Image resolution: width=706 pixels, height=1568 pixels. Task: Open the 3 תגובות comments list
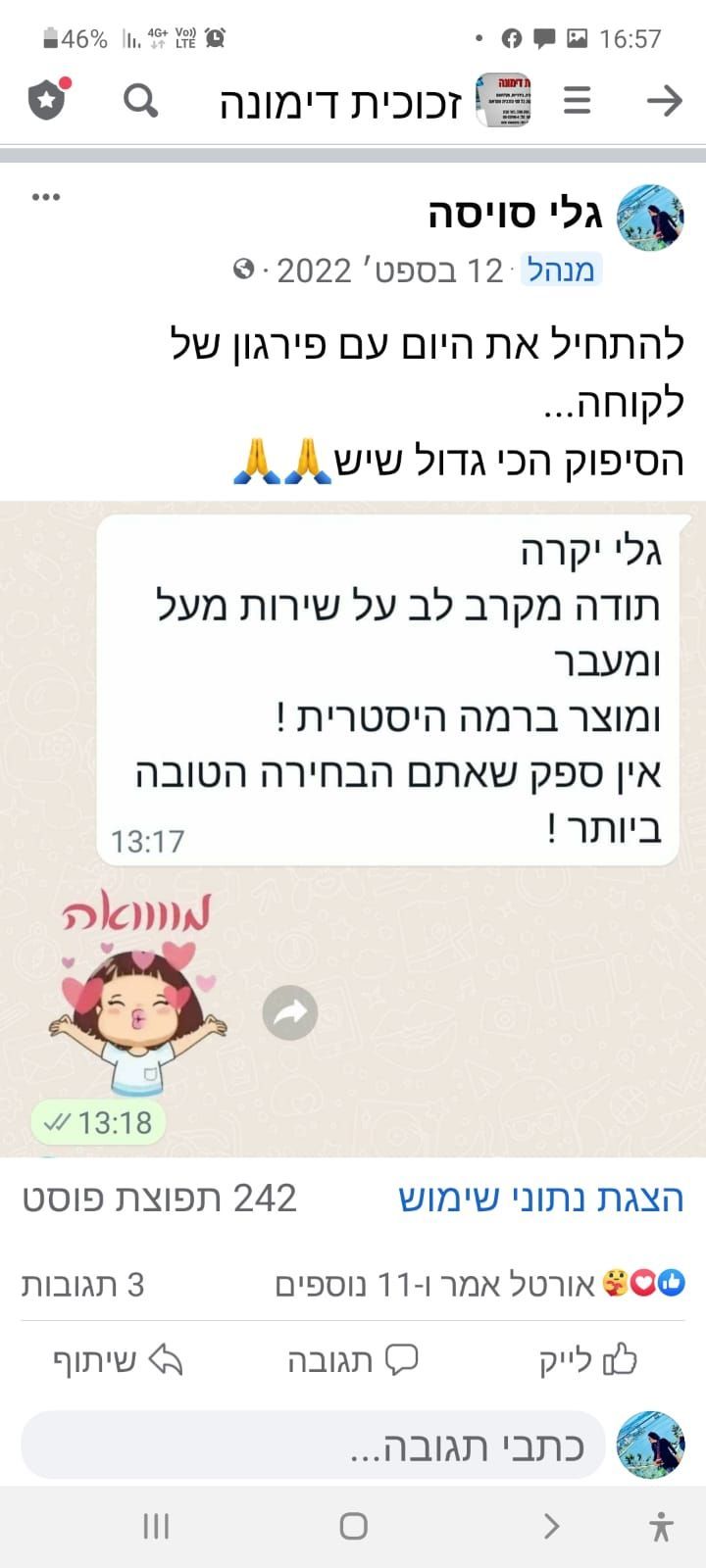[83, 1285]
